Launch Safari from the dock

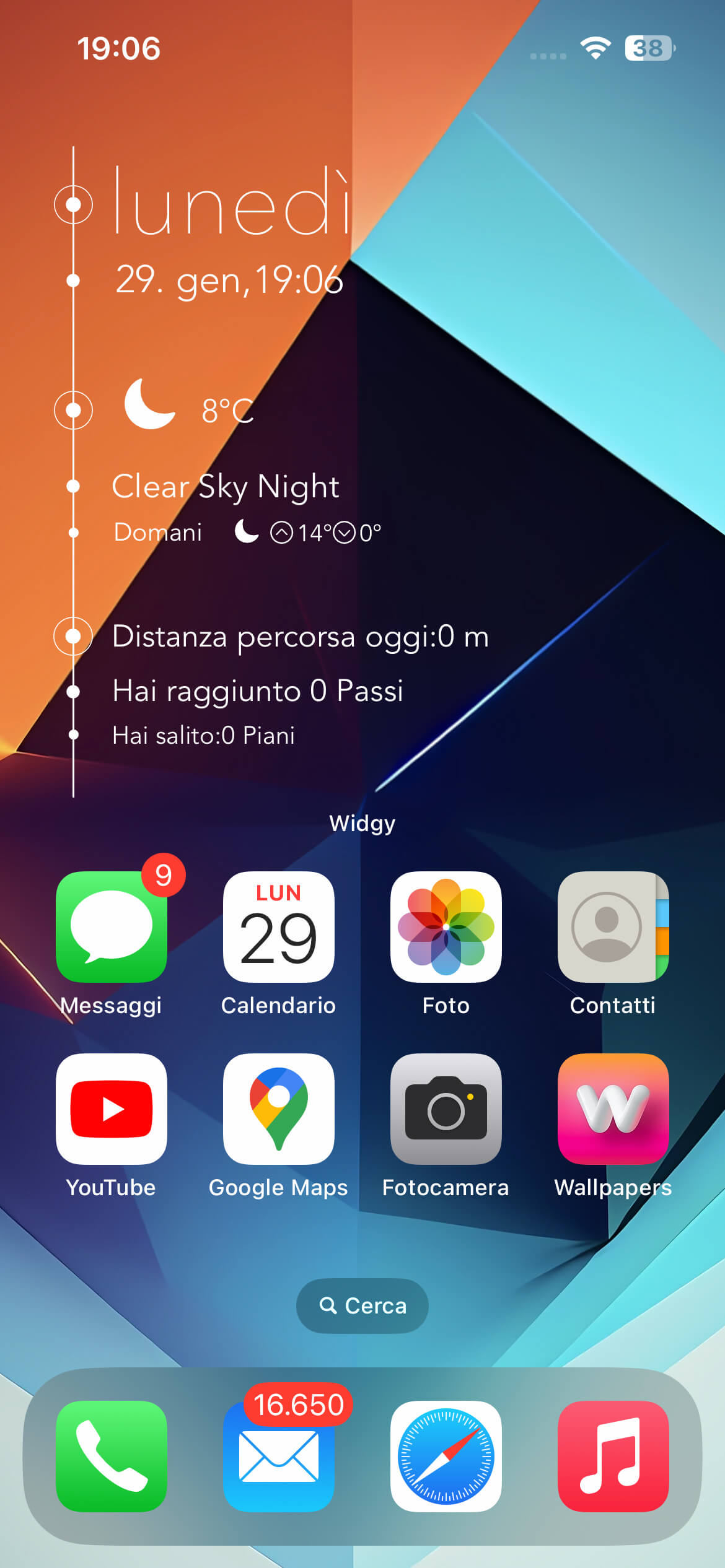446,1456
